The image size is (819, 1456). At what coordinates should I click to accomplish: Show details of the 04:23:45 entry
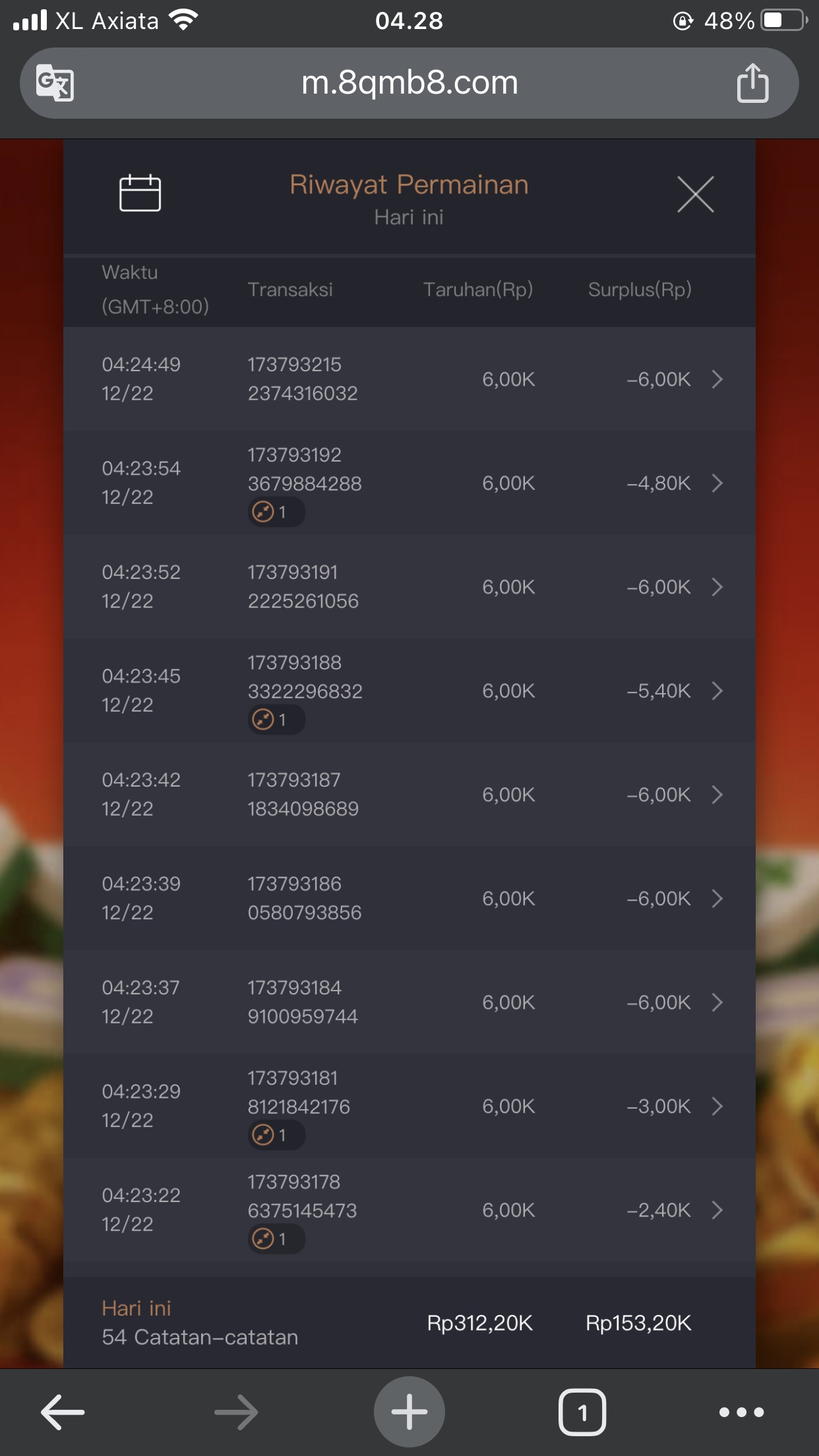(717, 691)
